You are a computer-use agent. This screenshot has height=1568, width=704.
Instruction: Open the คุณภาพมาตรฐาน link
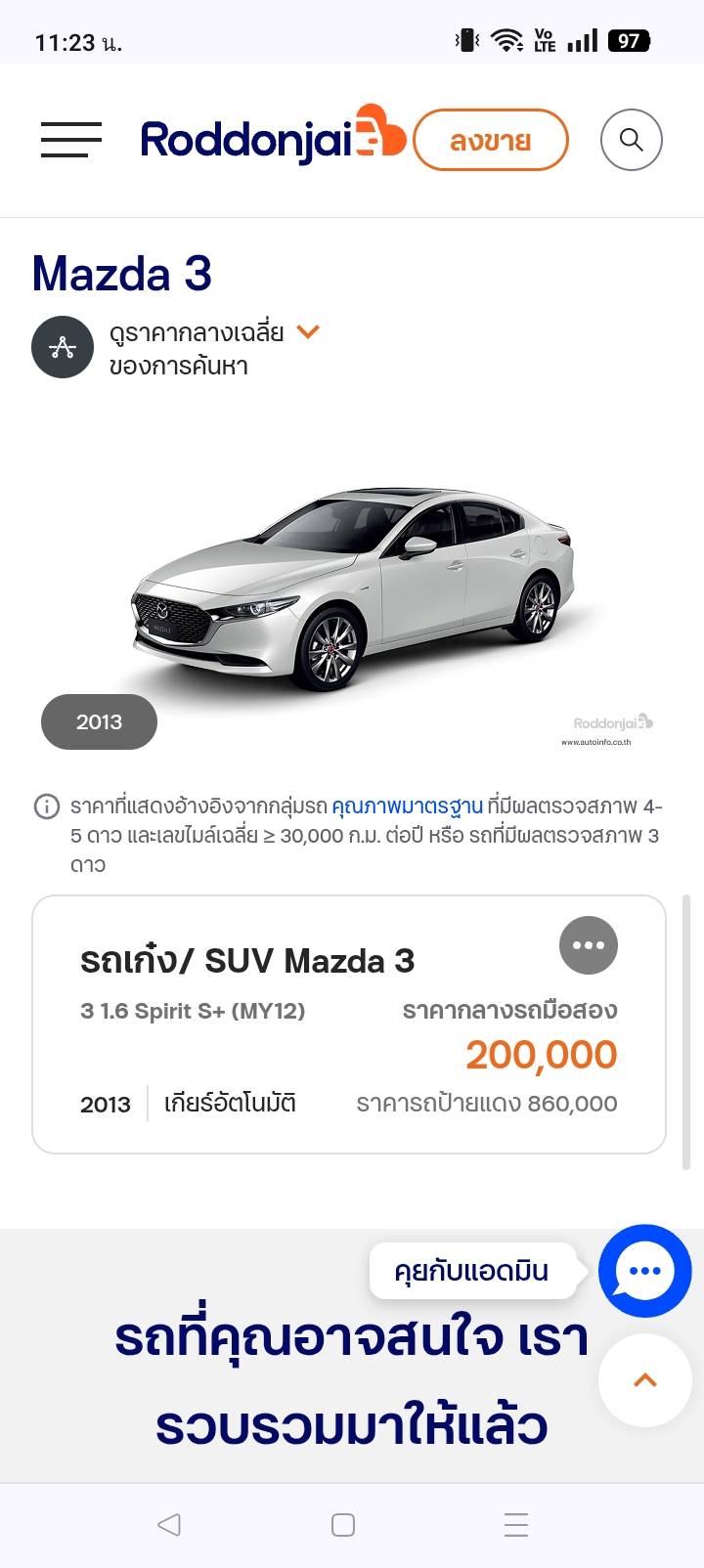tap(407, 806)
